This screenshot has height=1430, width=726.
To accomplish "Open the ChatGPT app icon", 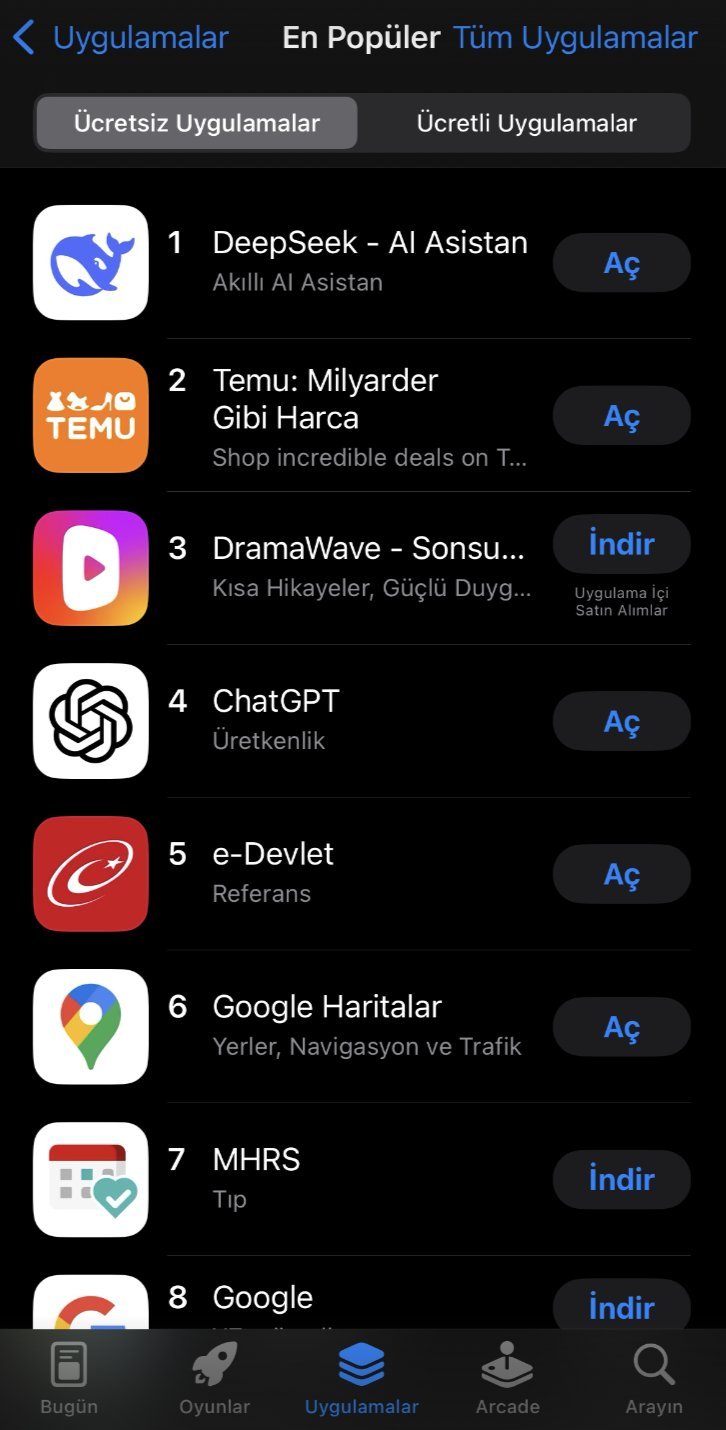I will pos(90,721).
